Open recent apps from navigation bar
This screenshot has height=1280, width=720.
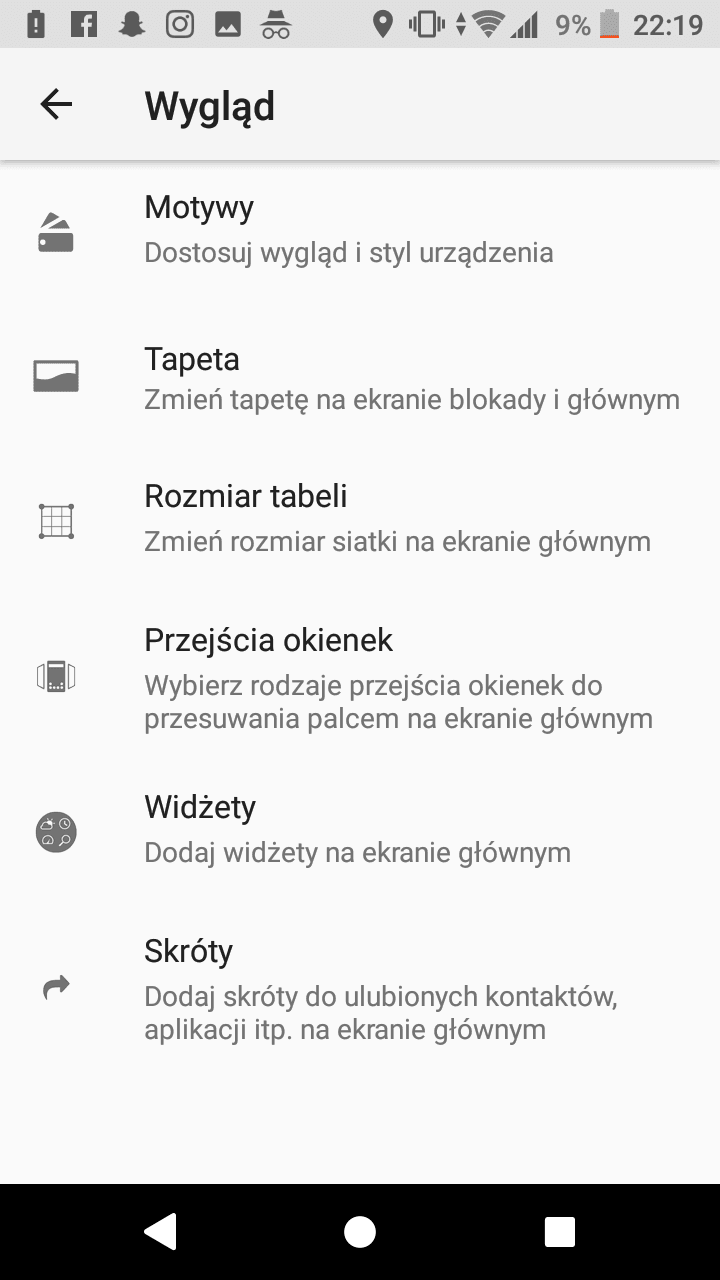(x=559, y=1232)
